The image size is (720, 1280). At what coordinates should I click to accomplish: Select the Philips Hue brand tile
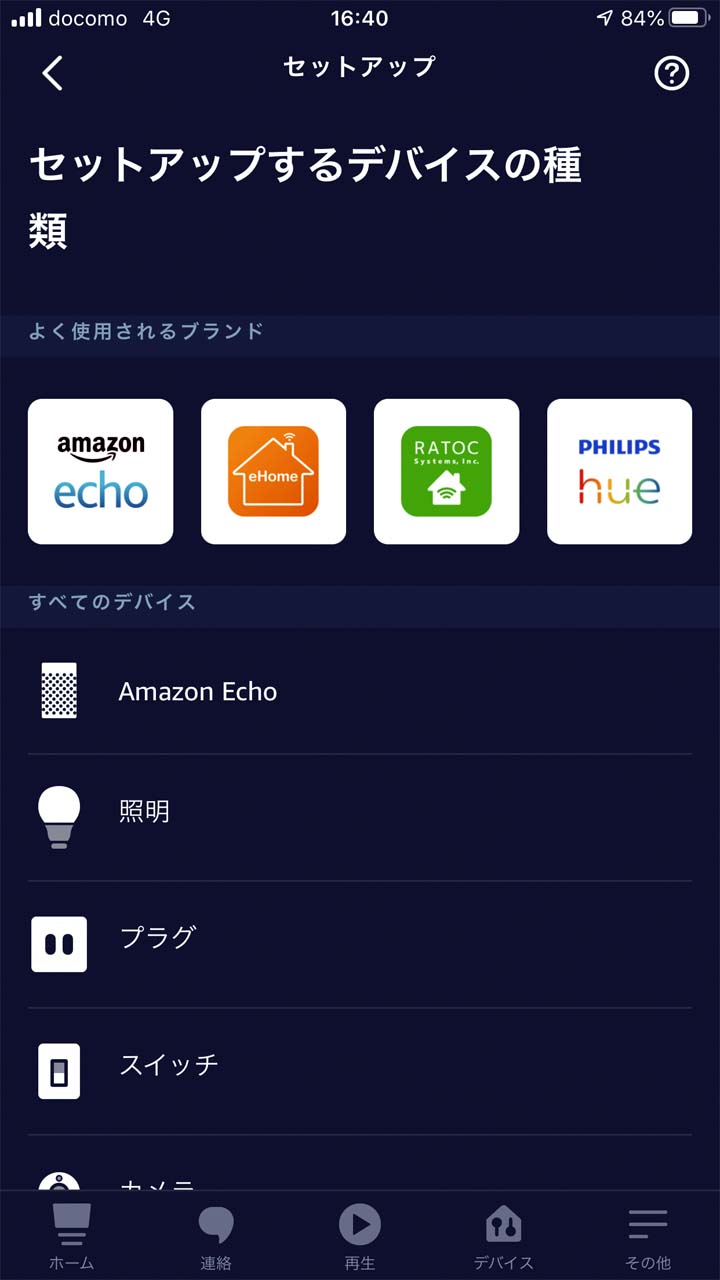[x=619, y=471]
